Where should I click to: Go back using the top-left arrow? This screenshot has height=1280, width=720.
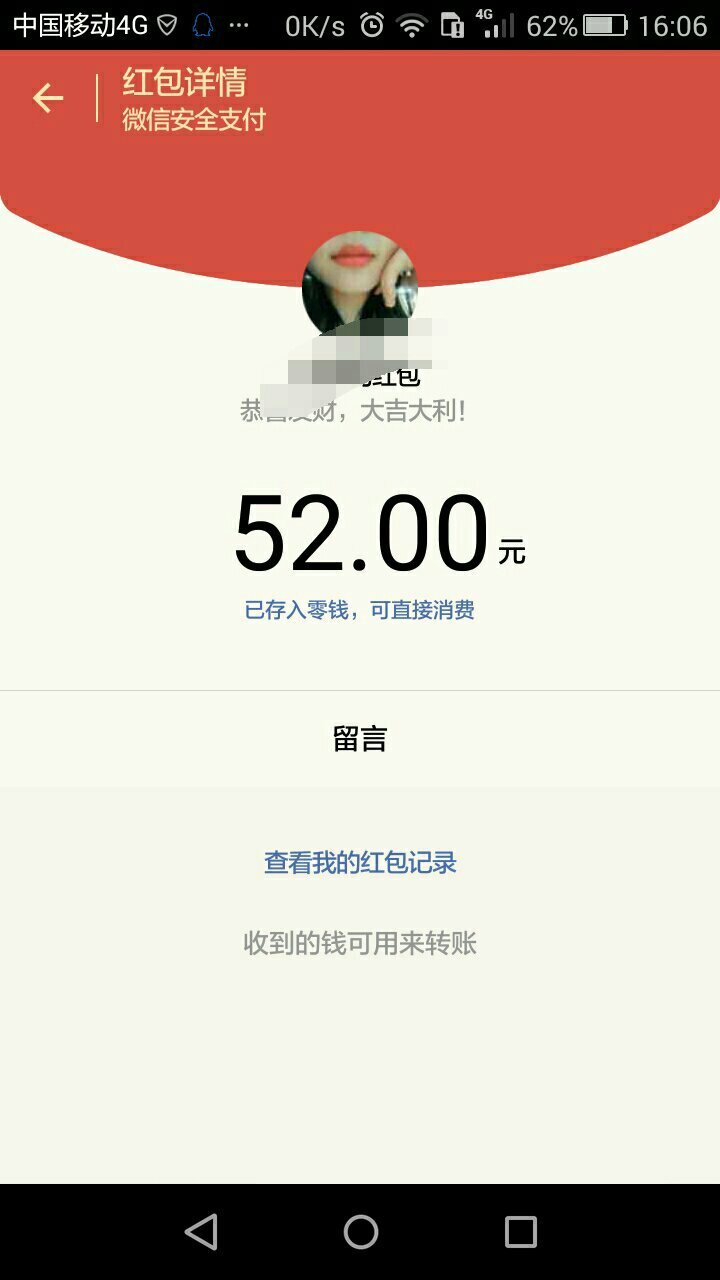click(48, 98)
